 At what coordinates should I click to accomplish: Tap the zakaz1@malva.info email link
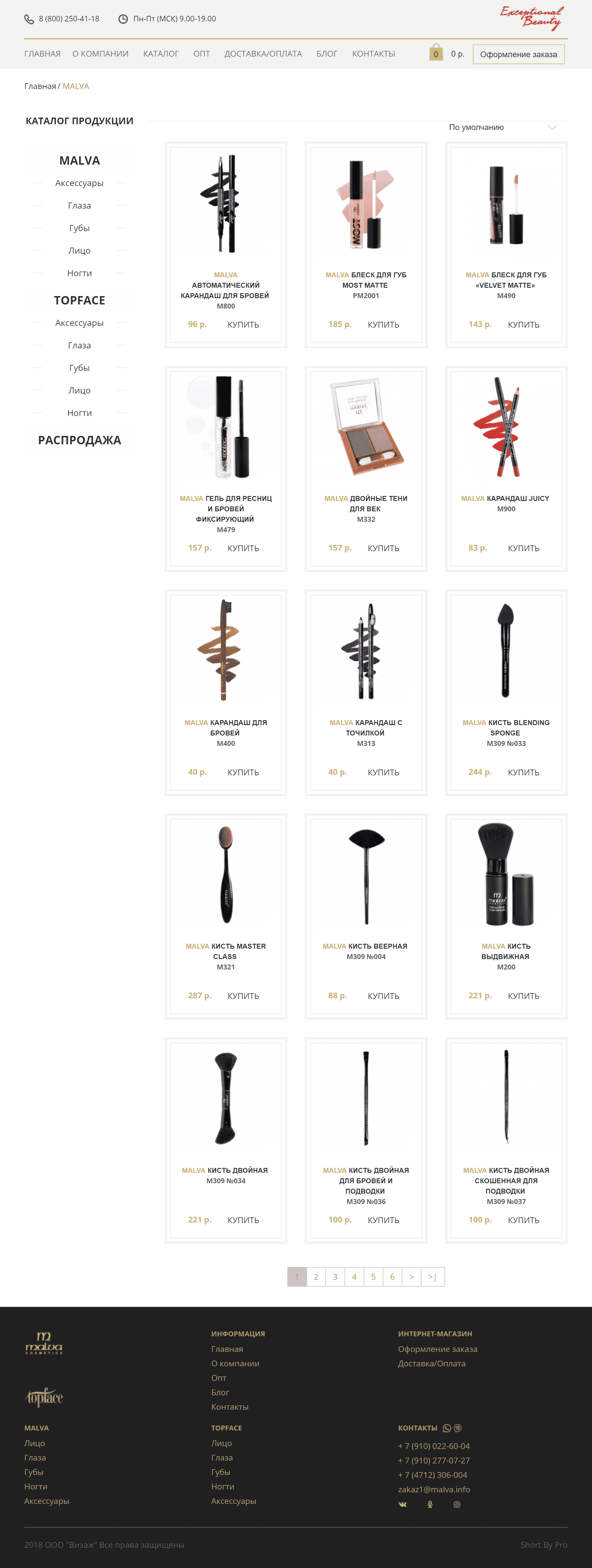coord(434,1489)
